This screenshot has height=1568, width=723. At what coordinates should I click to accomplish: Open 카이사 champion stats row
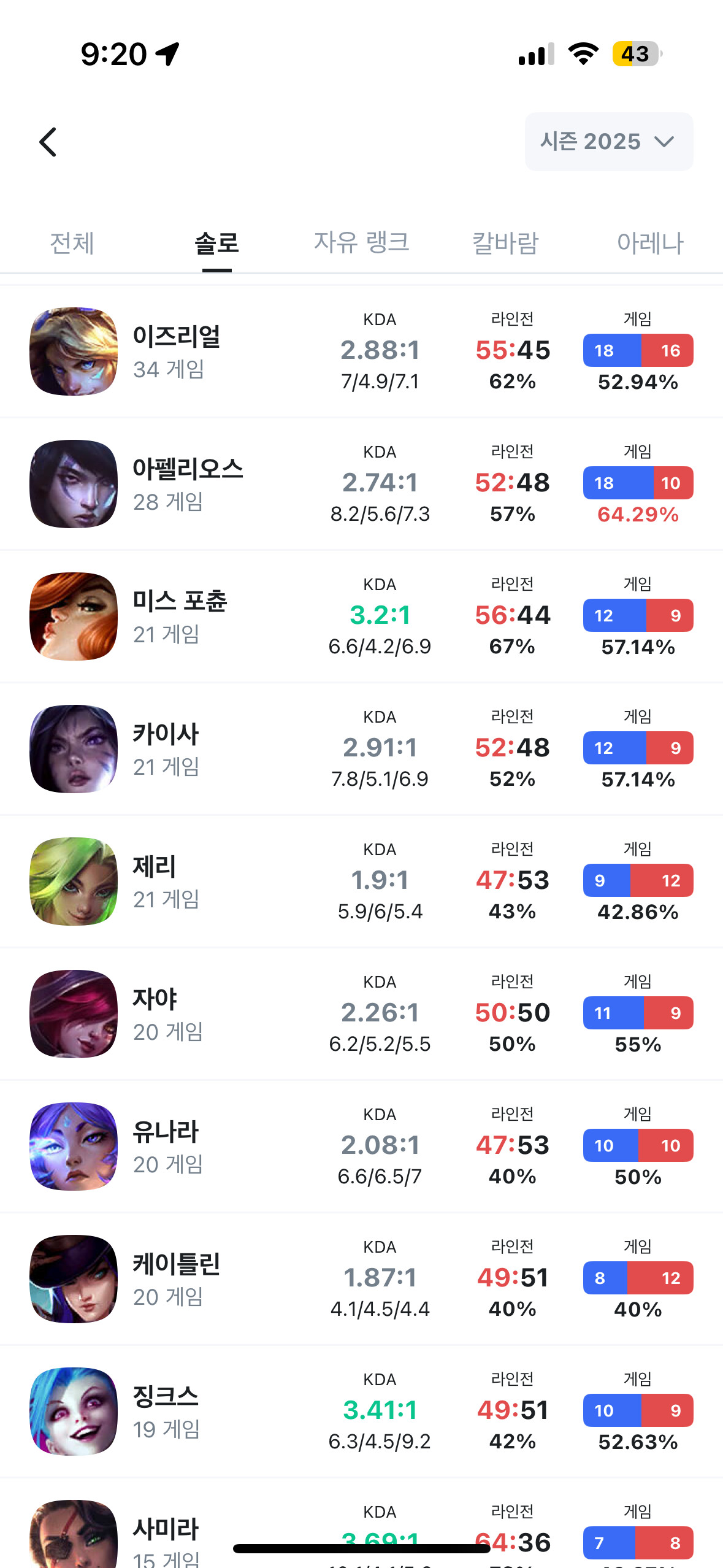pyautogui.click(x=361, y=749)
